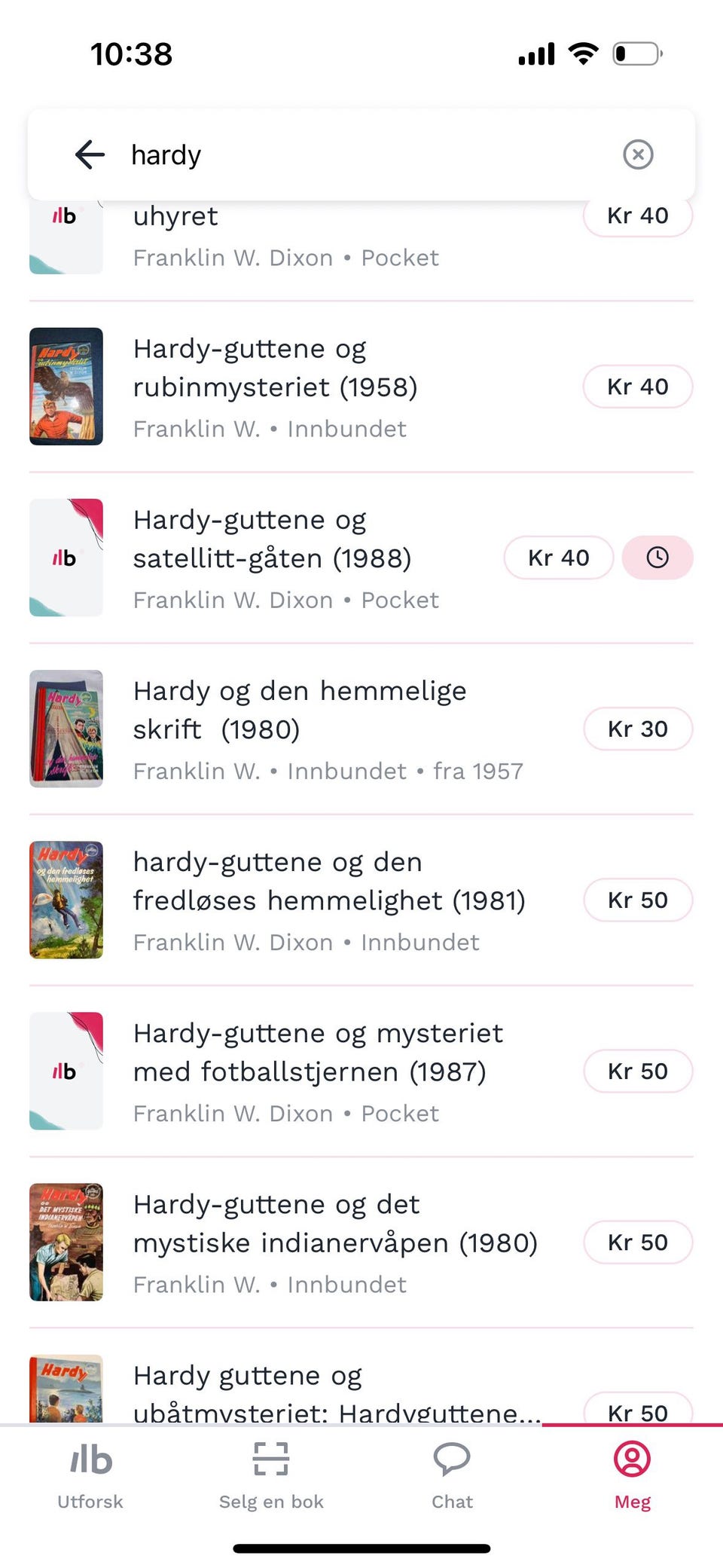Image resolution: width=723 pixels, height=1568 pixels.
Task: Select Kr 30 price on Hardy og den hemmelige skrift
Action: coord(637,729)
